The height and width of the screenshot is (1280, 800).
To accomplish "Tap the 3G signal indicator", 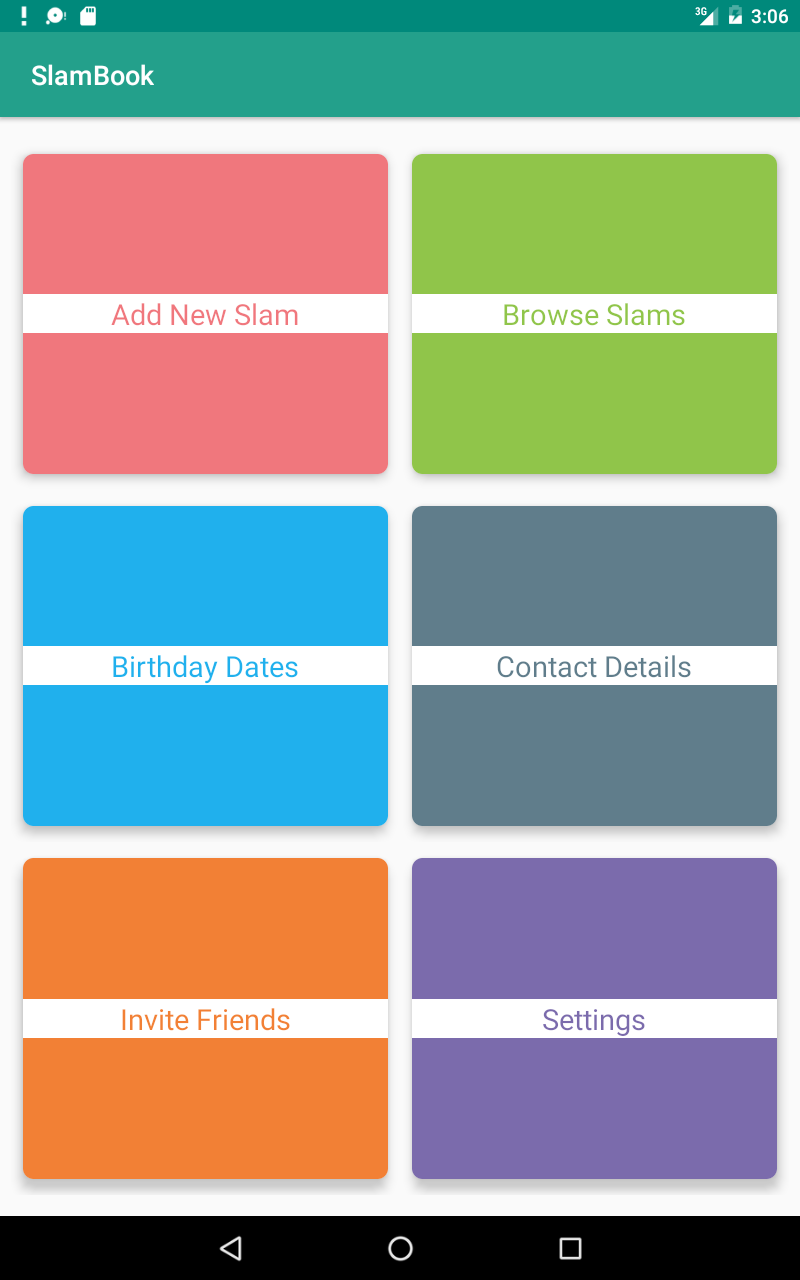I will 706,15.
